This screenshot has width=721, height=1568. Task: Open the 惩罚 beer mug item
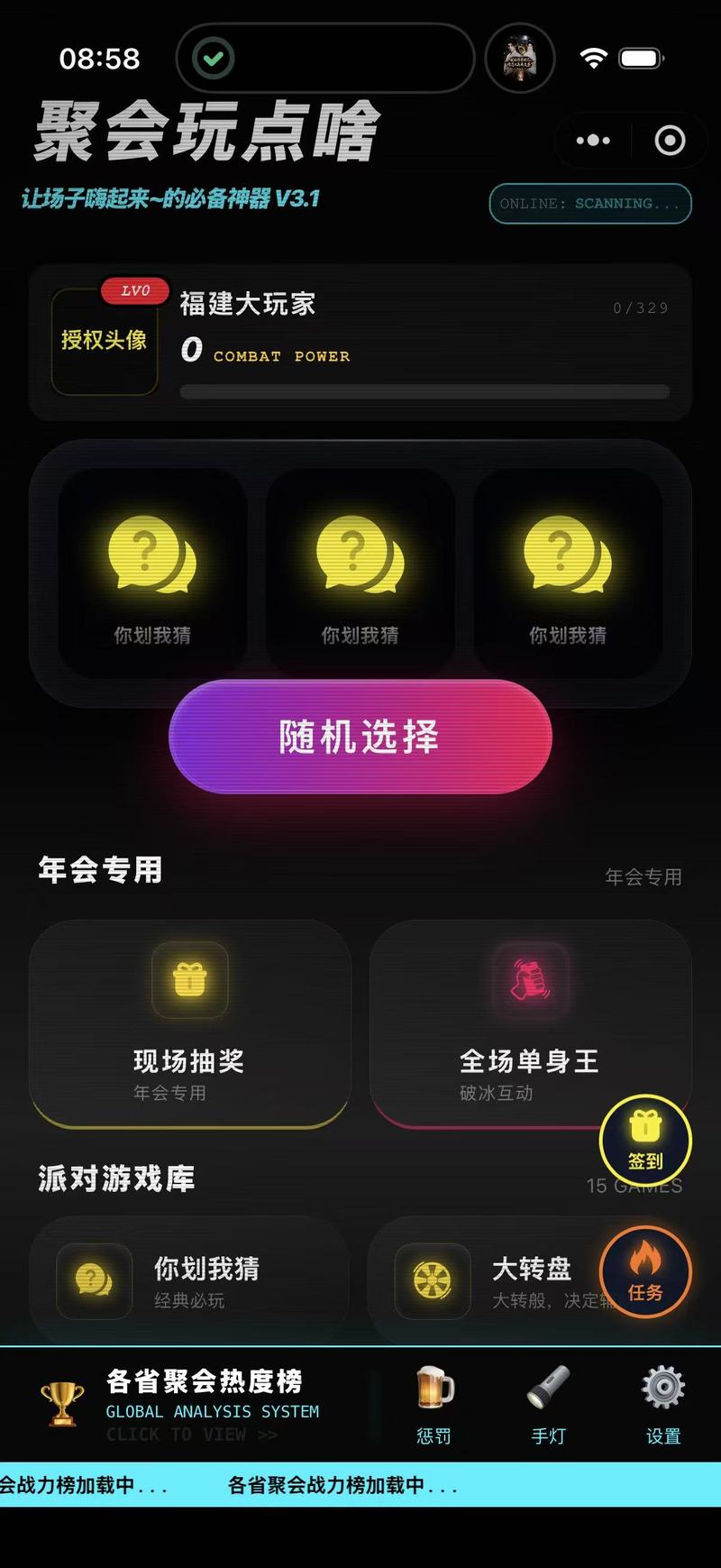coord(434,1405)
